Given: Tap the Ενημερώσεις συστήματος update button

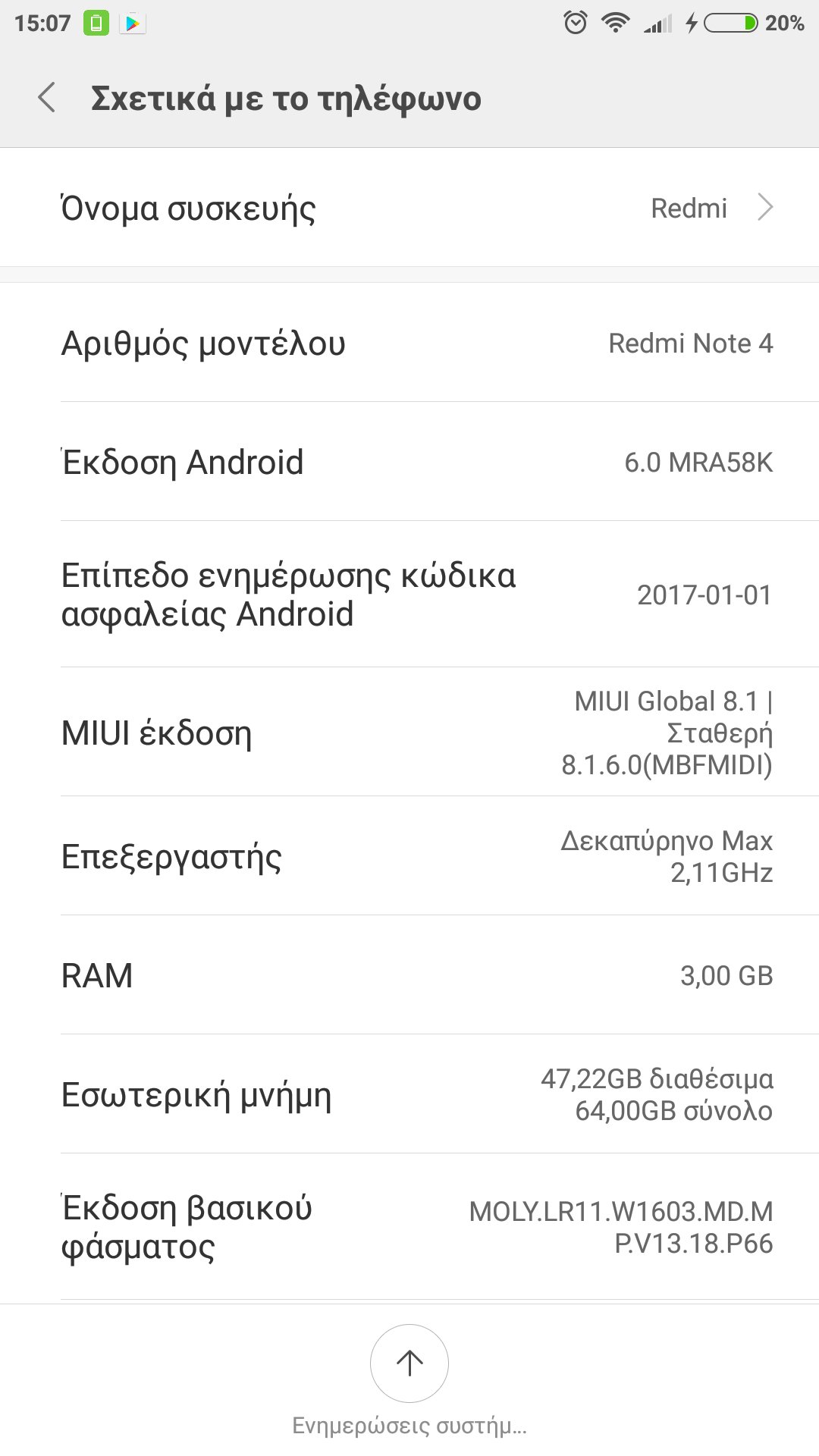Looking at the screenshot, I should (x=409, y=1363).
